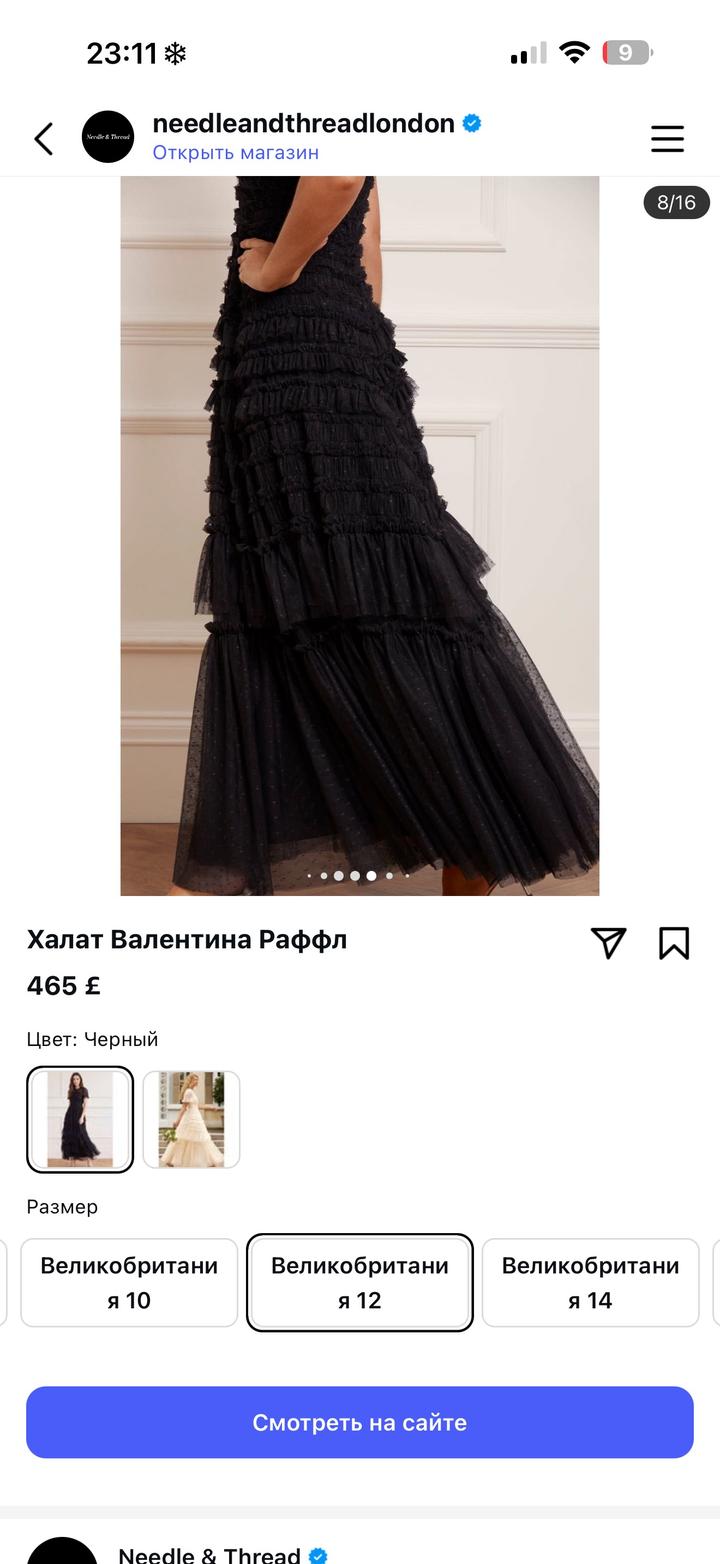
Task: Save the dress with the bookmark icon
Action: [x=674, y=943]
